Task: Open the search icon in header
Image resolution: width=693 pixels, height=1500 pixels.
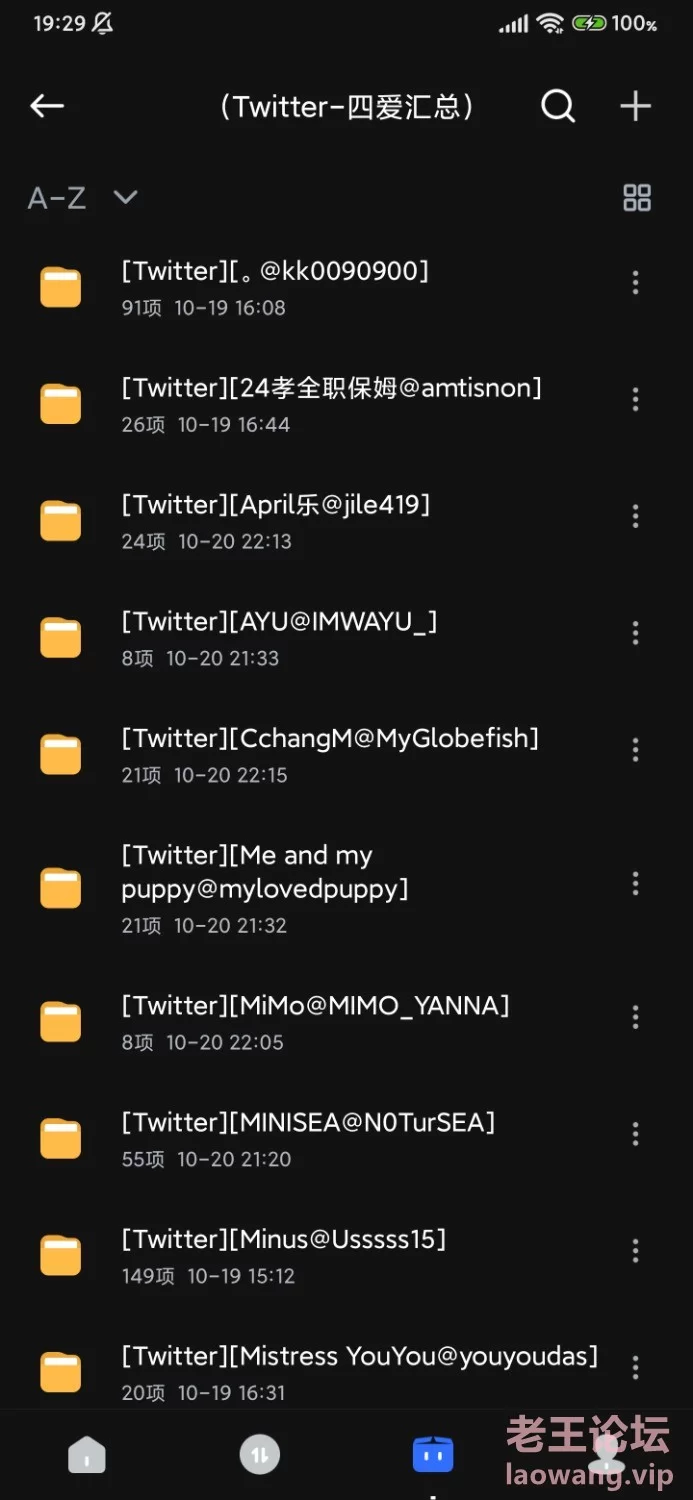Action: pos(558,106)
